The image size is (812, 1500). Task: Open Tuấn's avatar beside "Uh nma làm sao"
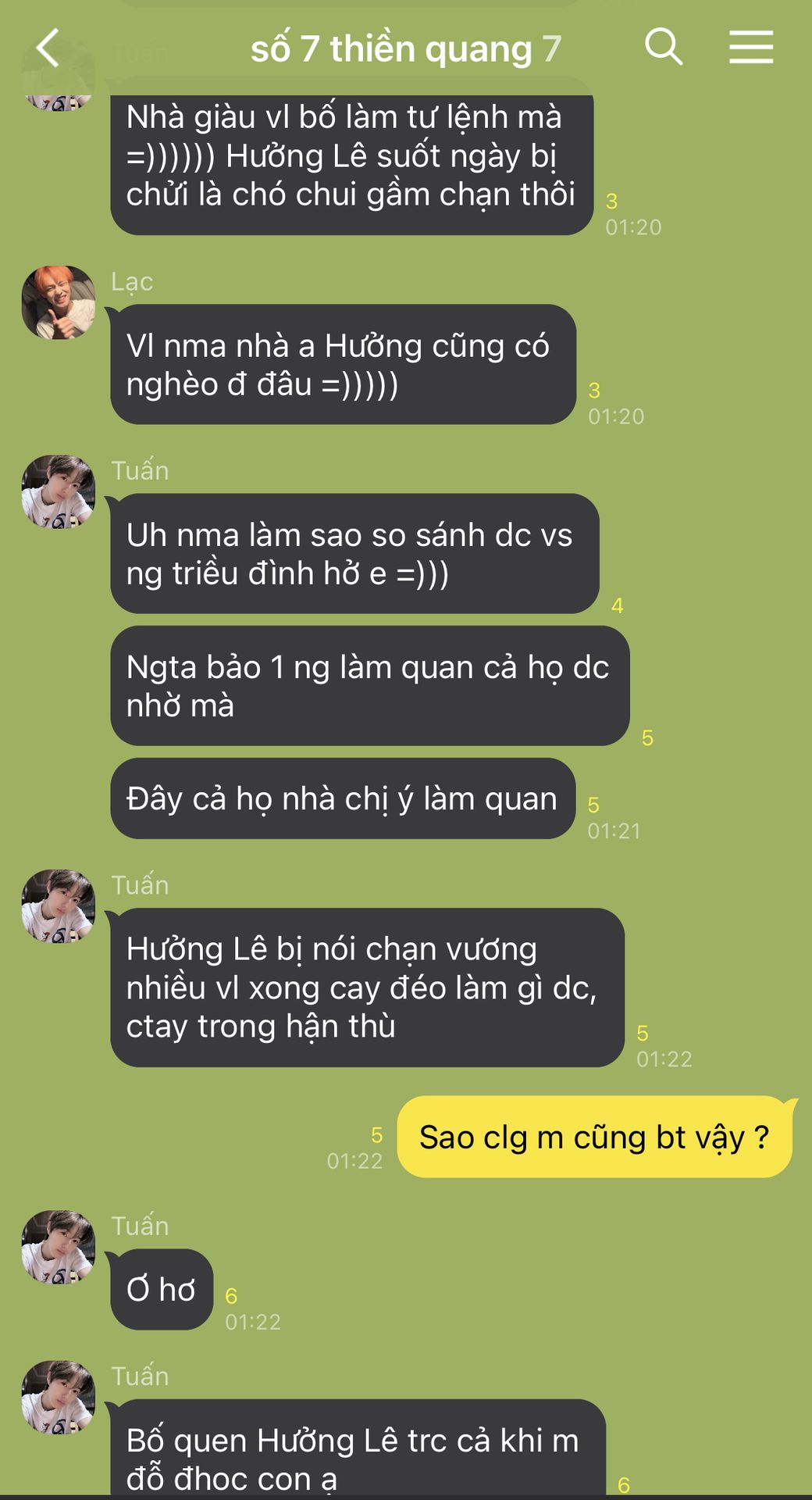click(x=59, y=492)
